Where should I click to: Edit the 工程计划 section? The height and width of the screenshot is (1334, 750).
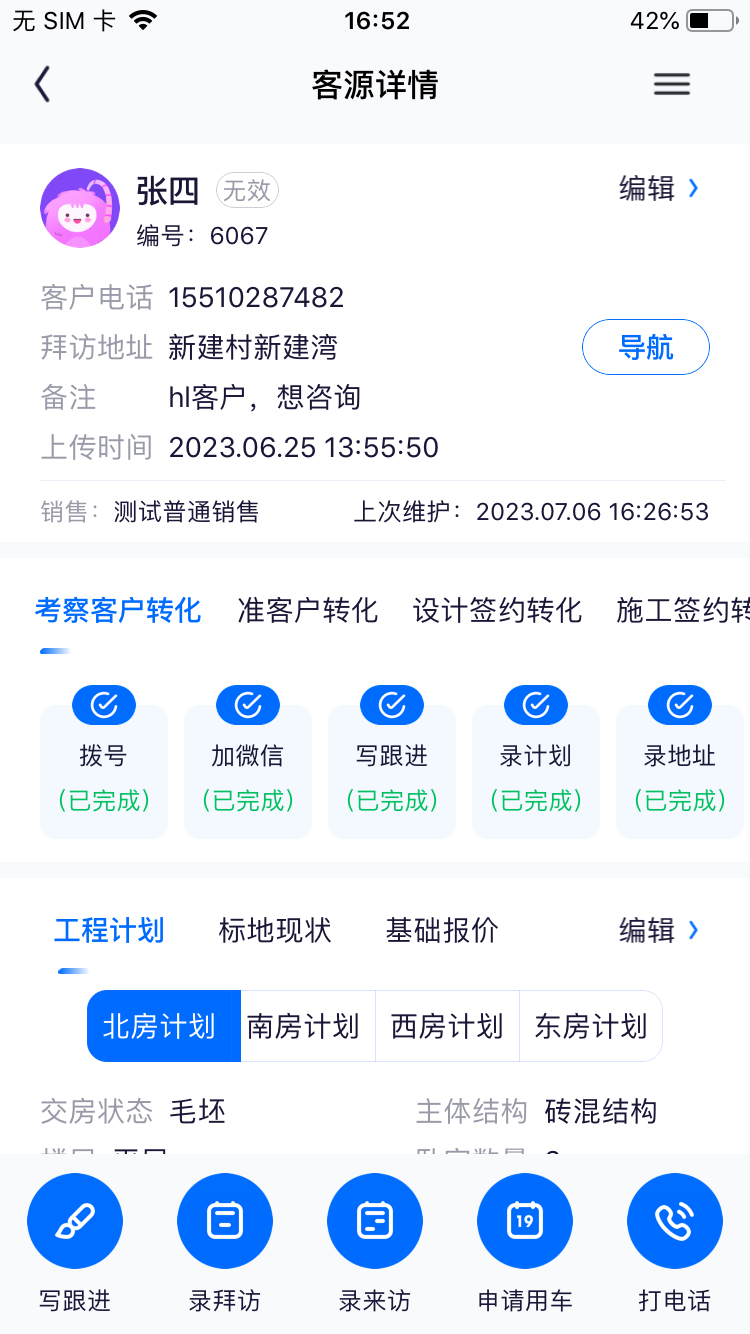click(x=658, y=931)
